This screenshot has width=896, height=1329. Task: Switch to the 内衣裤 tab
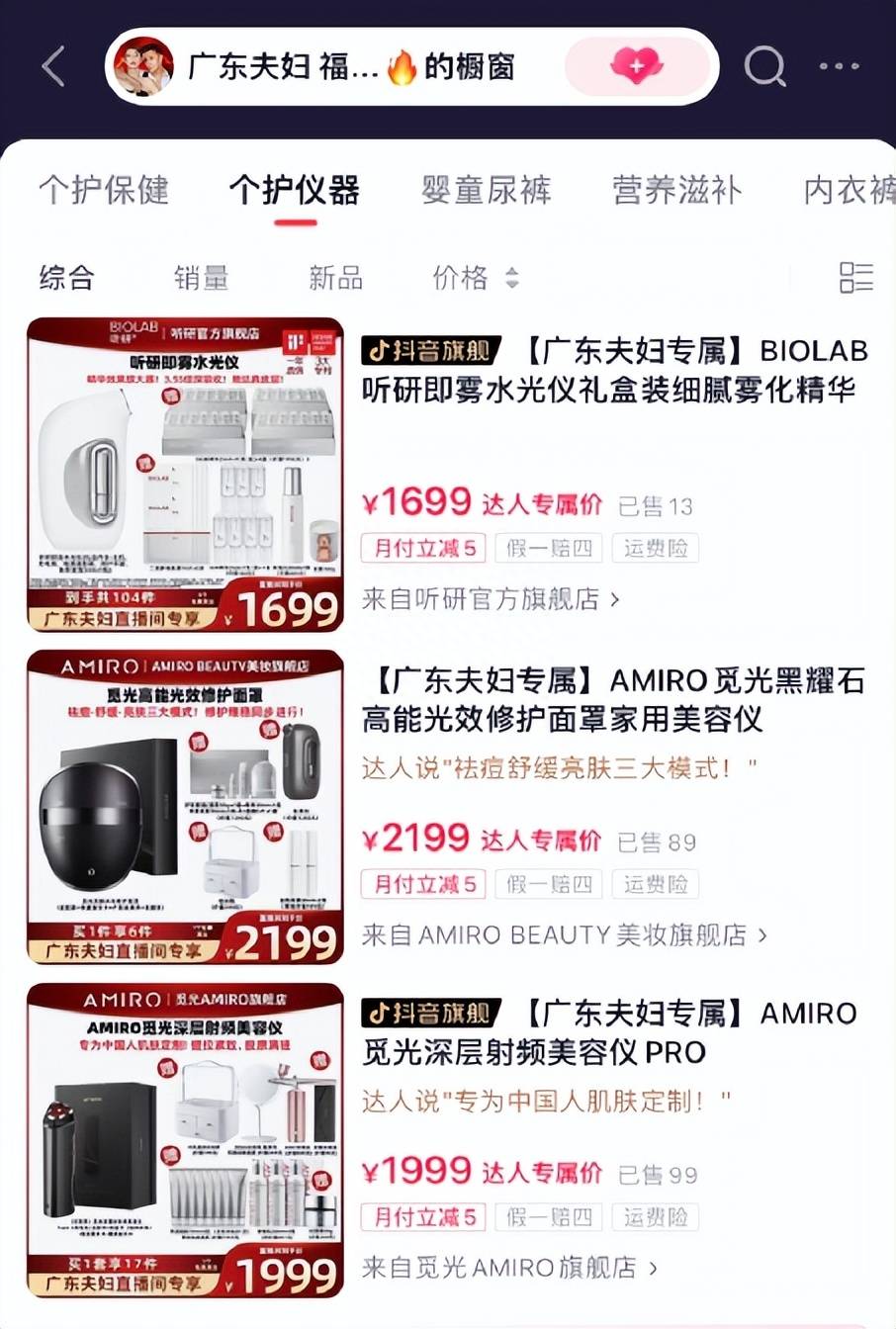point(851,189)
